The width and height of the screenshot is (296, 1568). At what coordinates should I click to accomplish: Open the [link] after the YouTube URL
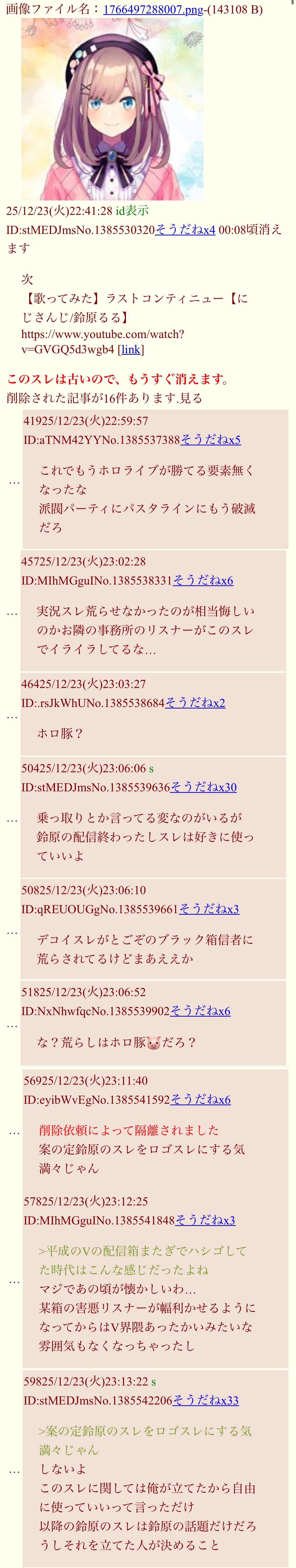(131, 349)
